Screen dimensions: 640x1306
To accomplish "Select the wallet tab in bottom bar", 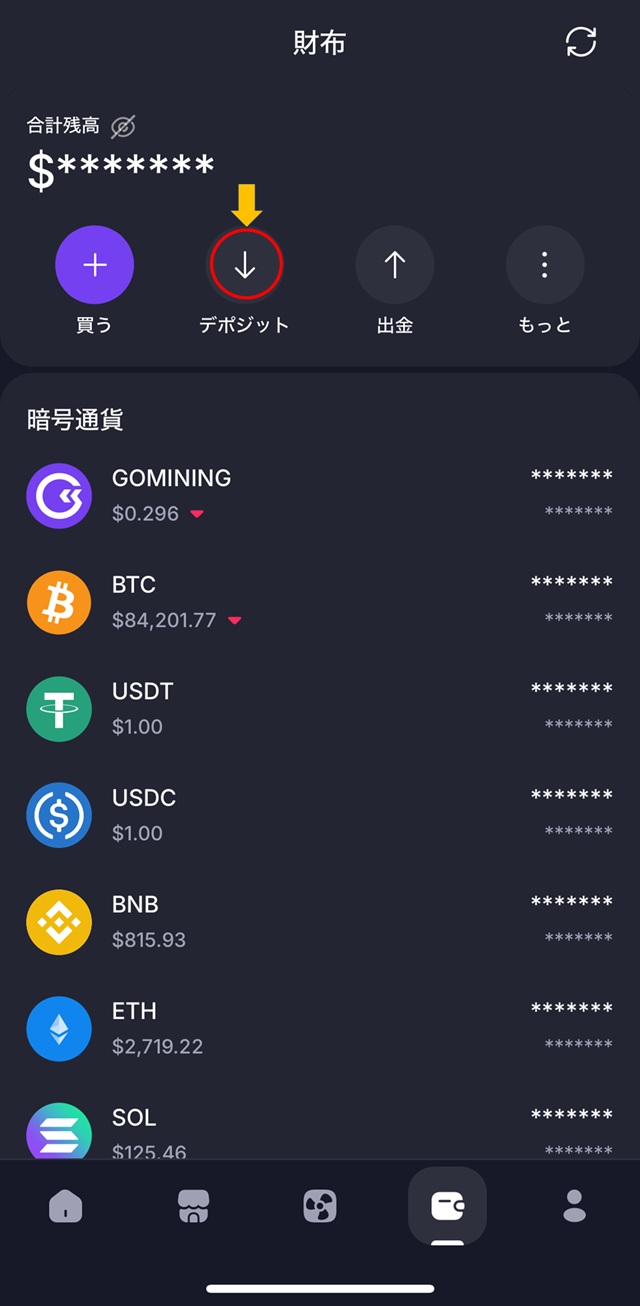I will pos(447,1206).
